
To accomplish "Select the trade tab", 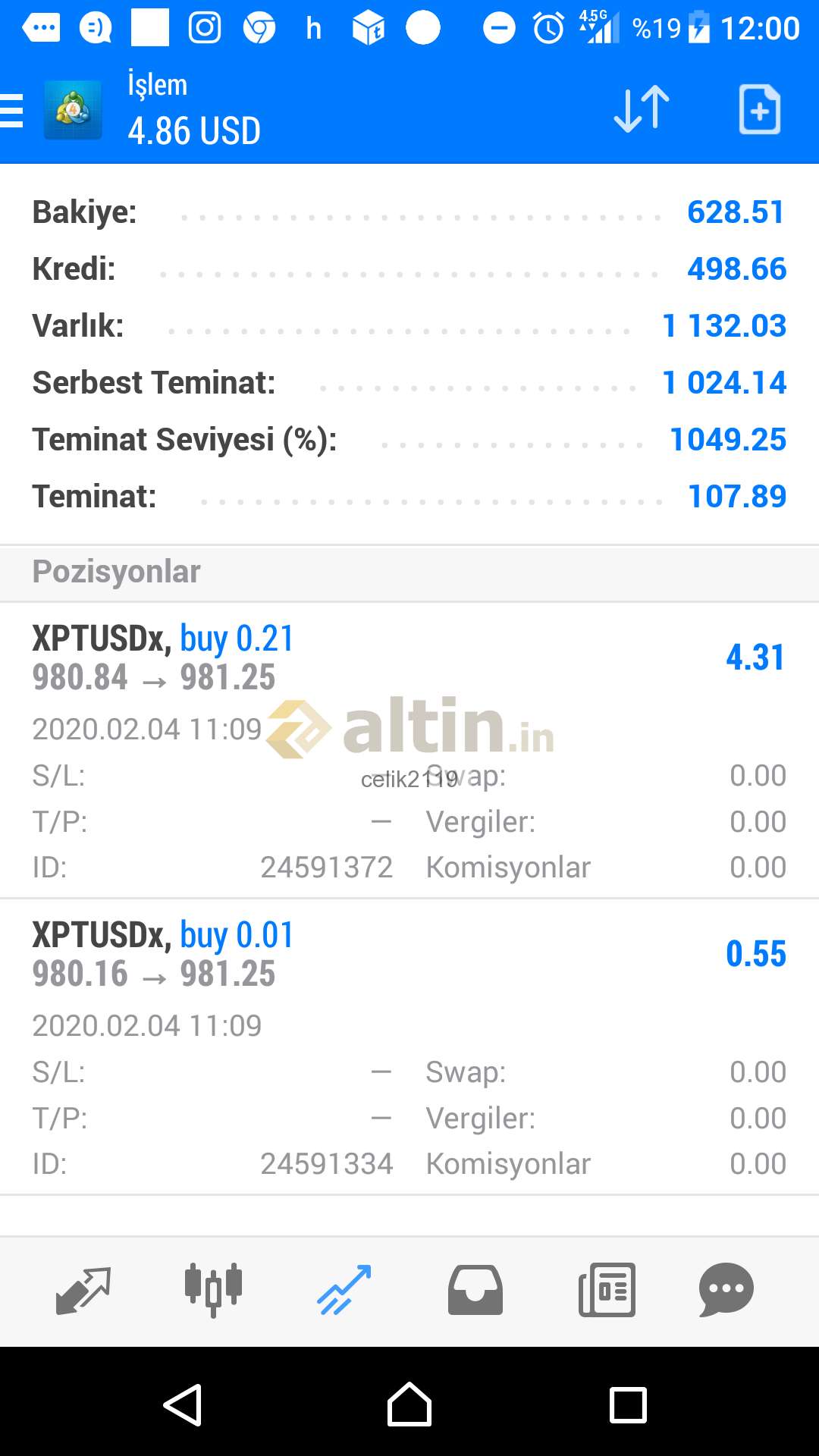I will (344, 1290).
